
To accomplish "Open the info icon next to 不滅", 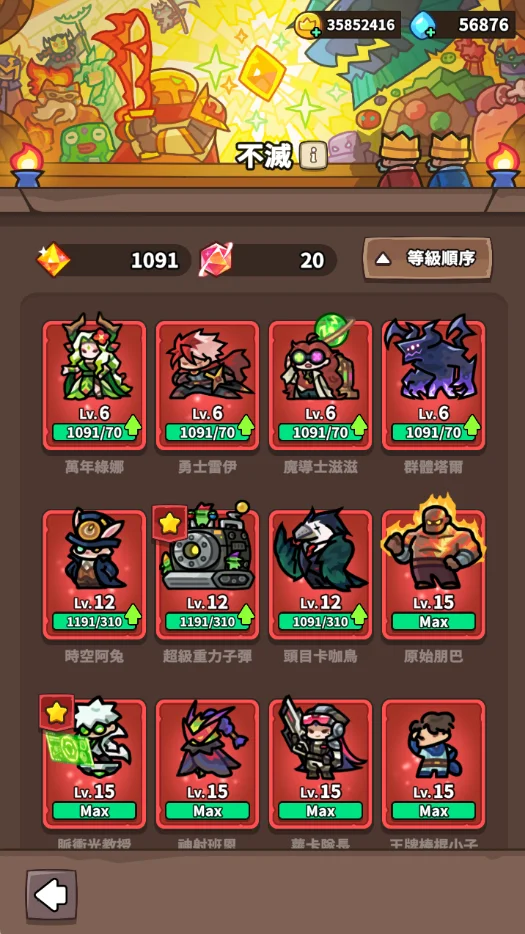I will pyautogui.click(x=313, y=156).
